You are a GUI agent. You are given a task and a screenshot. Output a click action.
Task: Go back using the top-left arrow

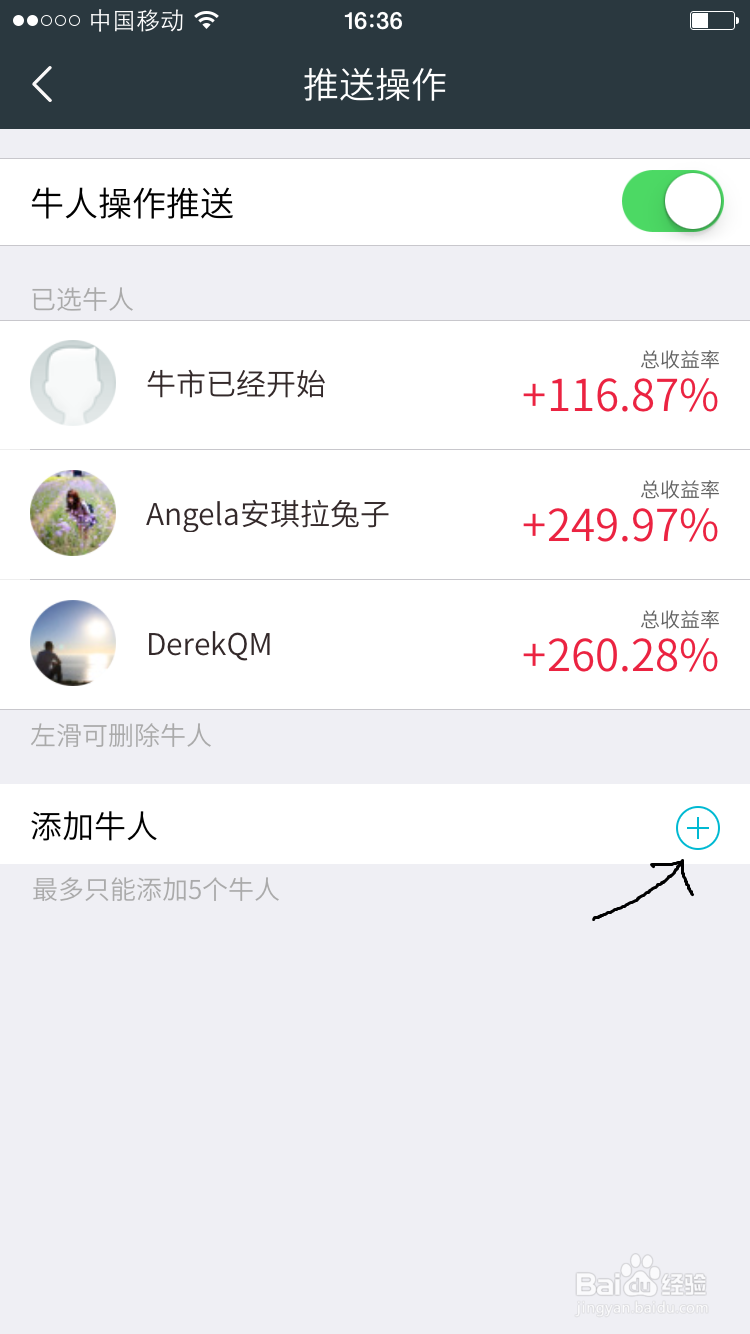(42, 85)
